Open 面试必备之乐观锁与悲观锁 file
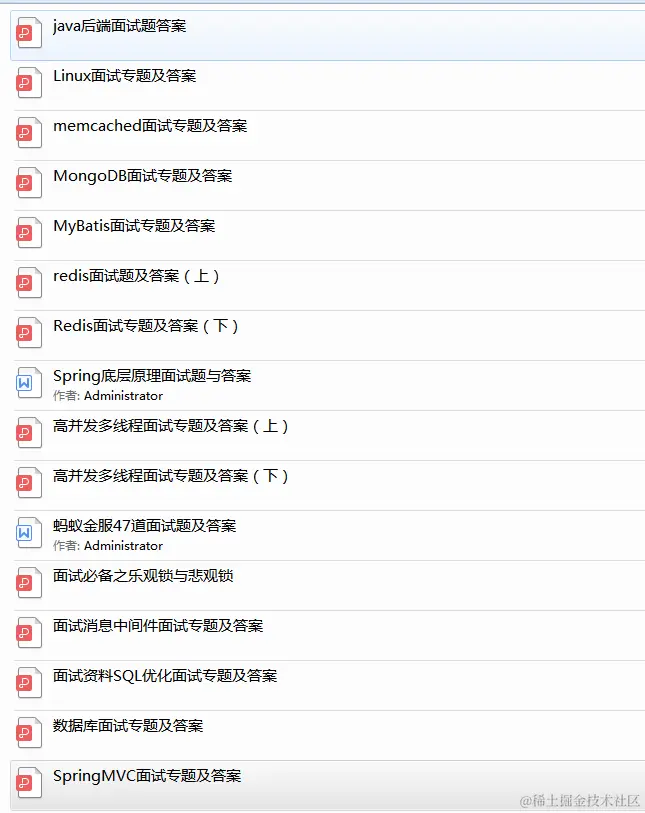 [143, 576]
